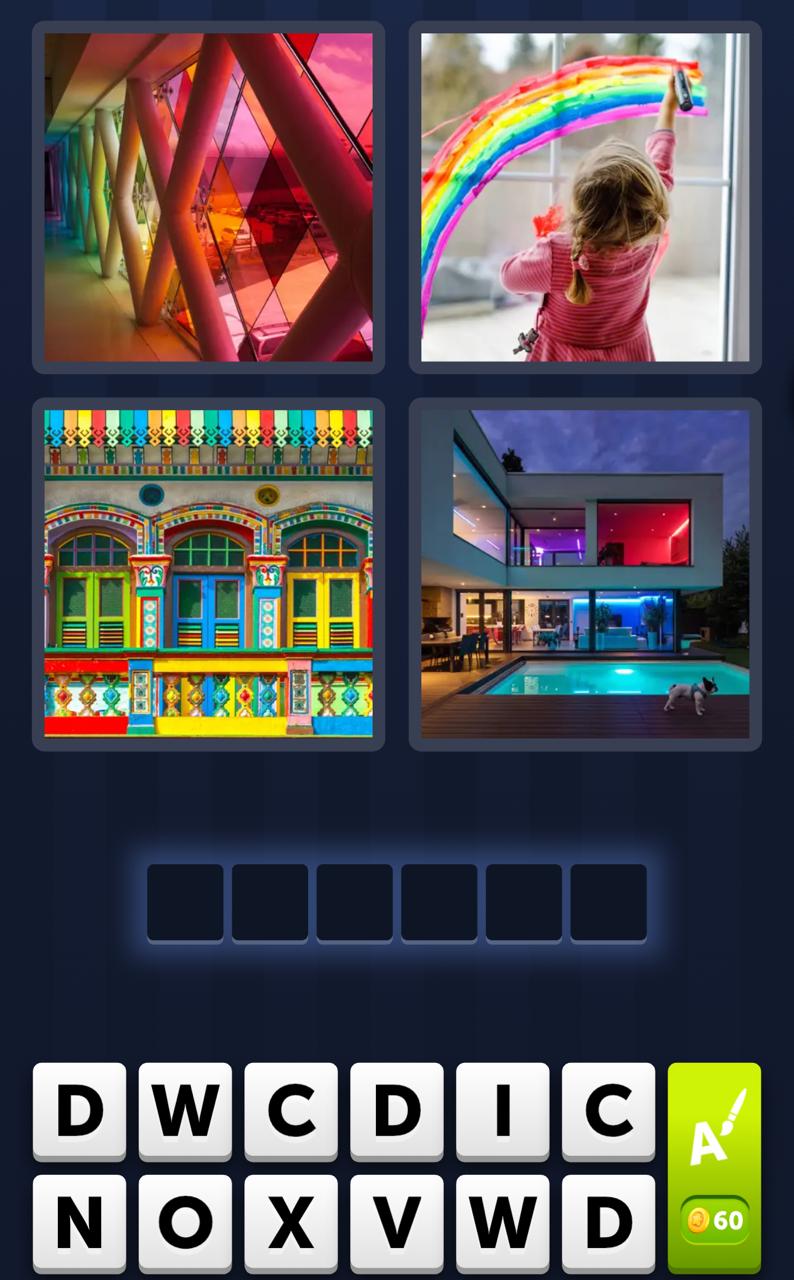Enlarge the colorful building facade picture
Screen dimensions: 794x1280
click(208, 574)
